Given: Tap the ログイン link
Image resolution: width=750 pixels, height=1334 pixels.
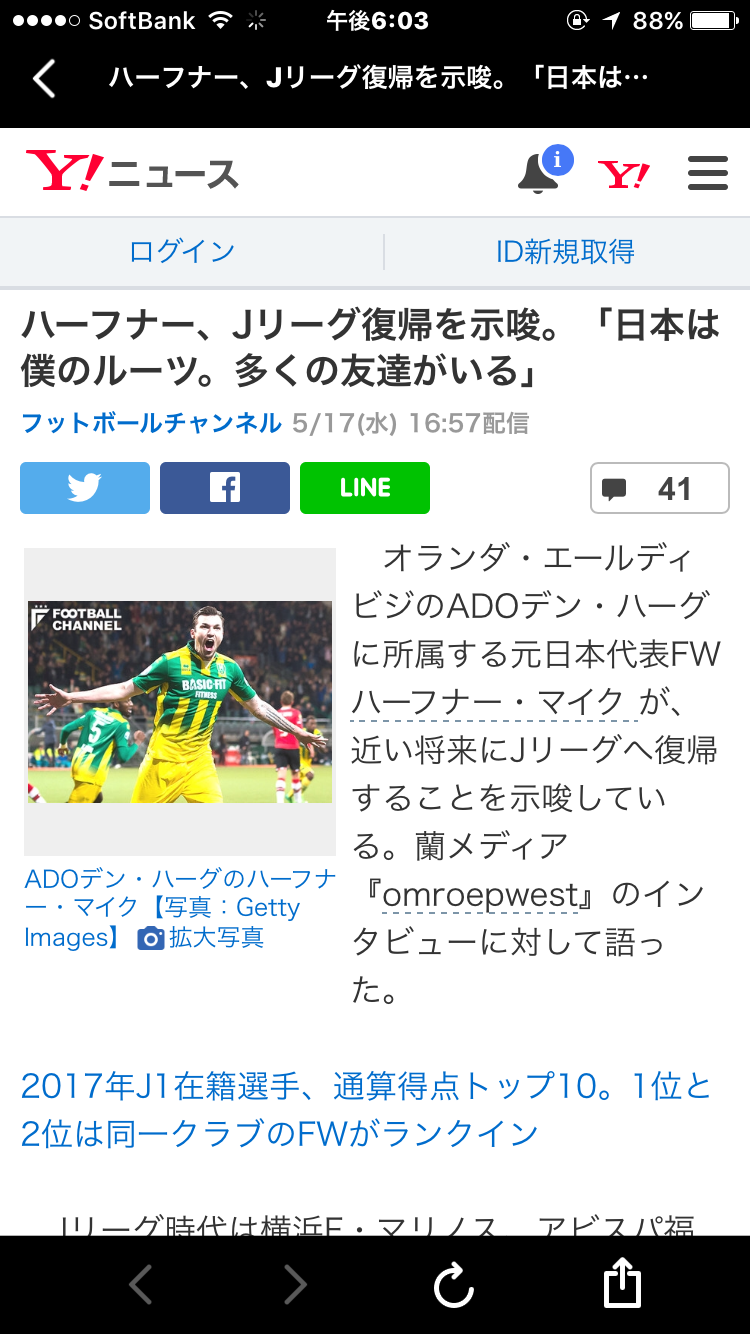Looking at the screenshot, I should [x=182, y=251].
